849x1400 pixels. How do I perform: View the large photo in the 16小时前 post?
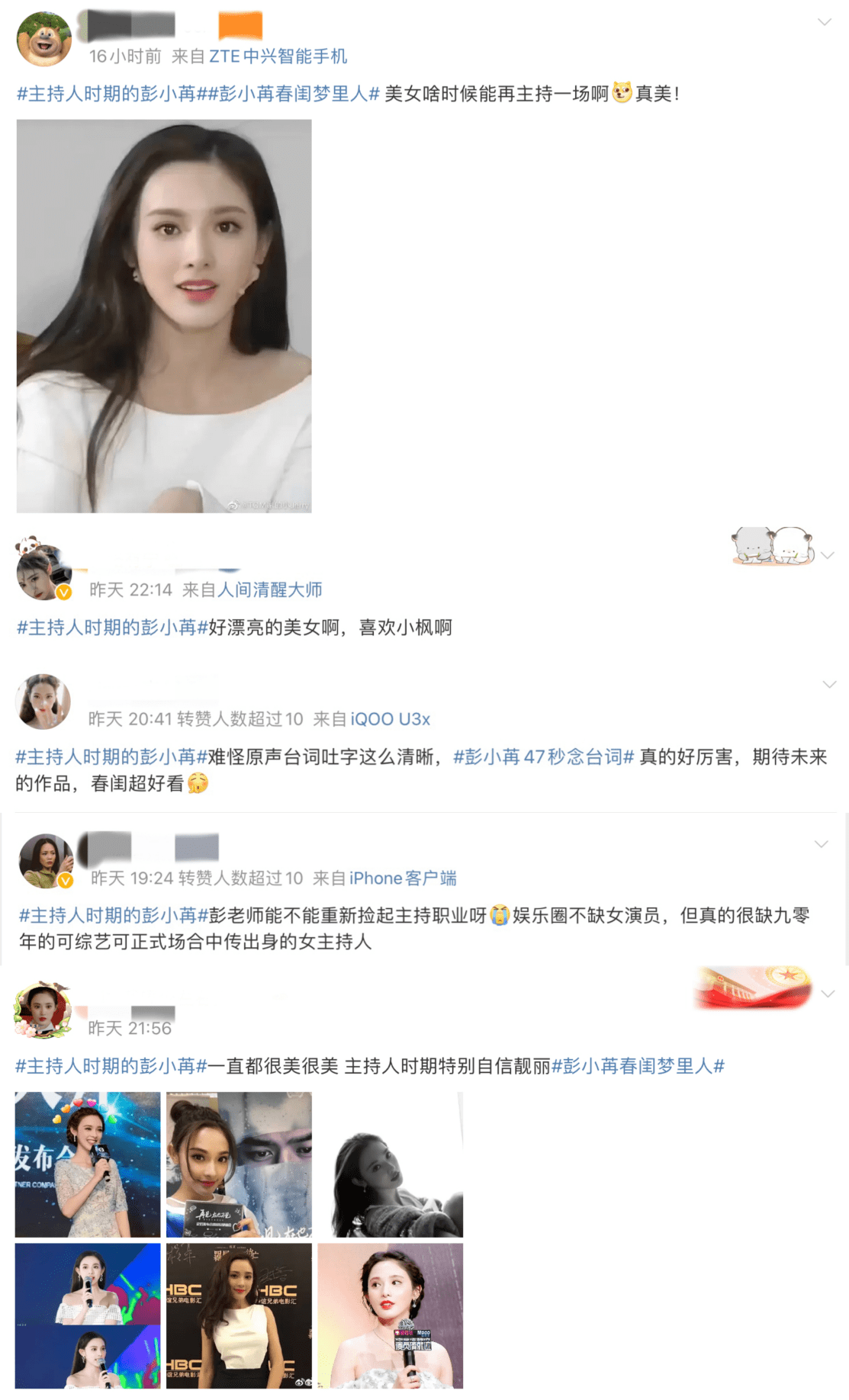coord(164,316)
